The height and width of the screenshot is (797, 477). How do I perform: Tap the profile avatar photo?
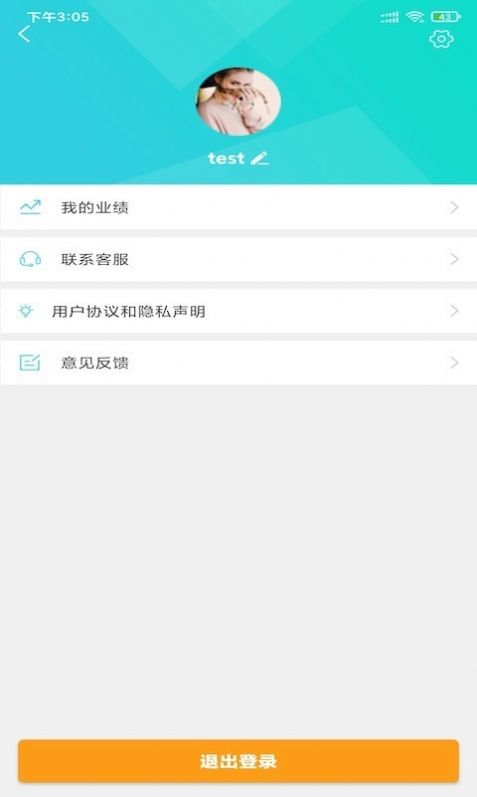click(x=238, y=102)
